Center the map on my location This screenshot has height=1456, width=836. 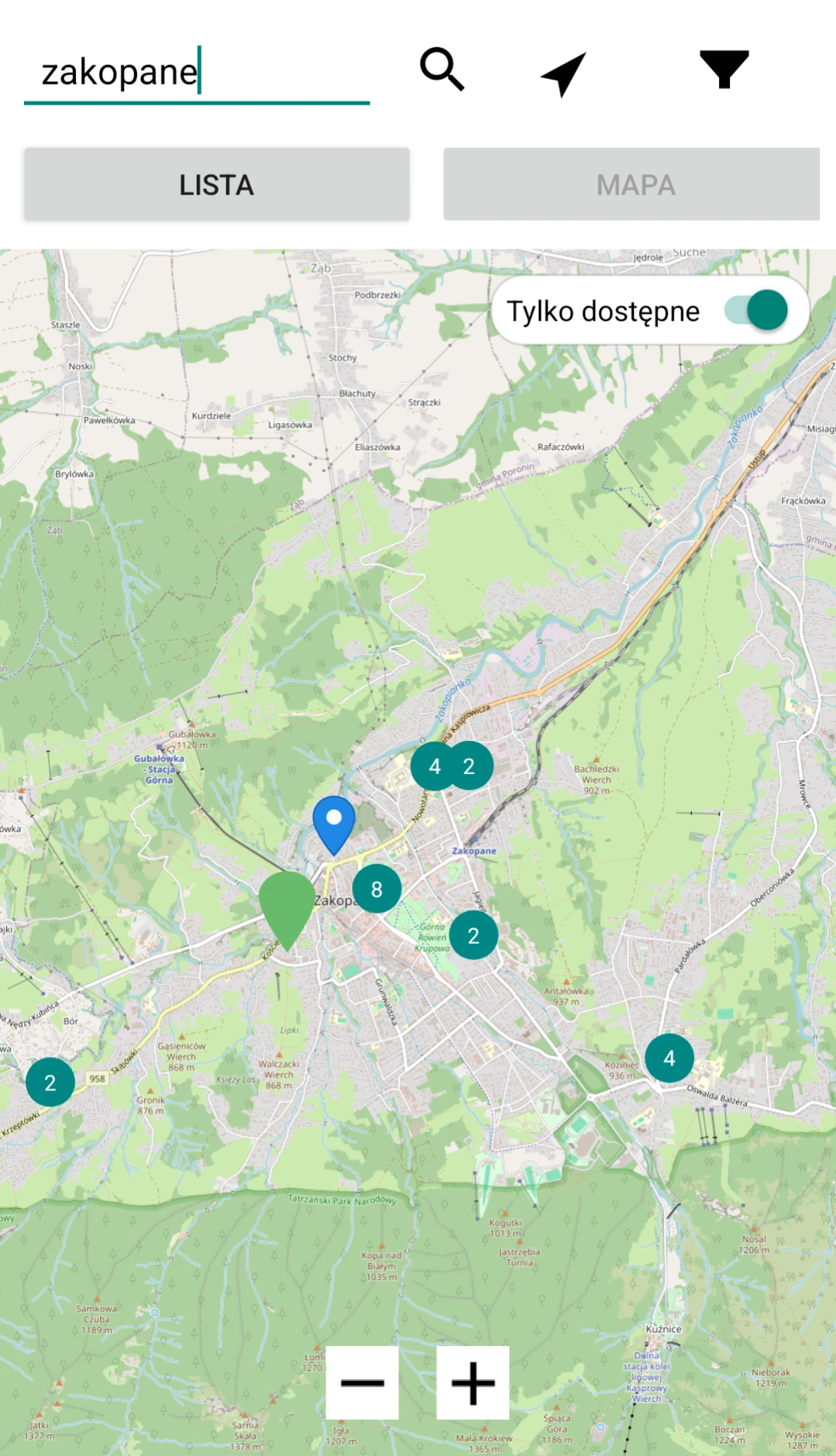click(563, 73)
